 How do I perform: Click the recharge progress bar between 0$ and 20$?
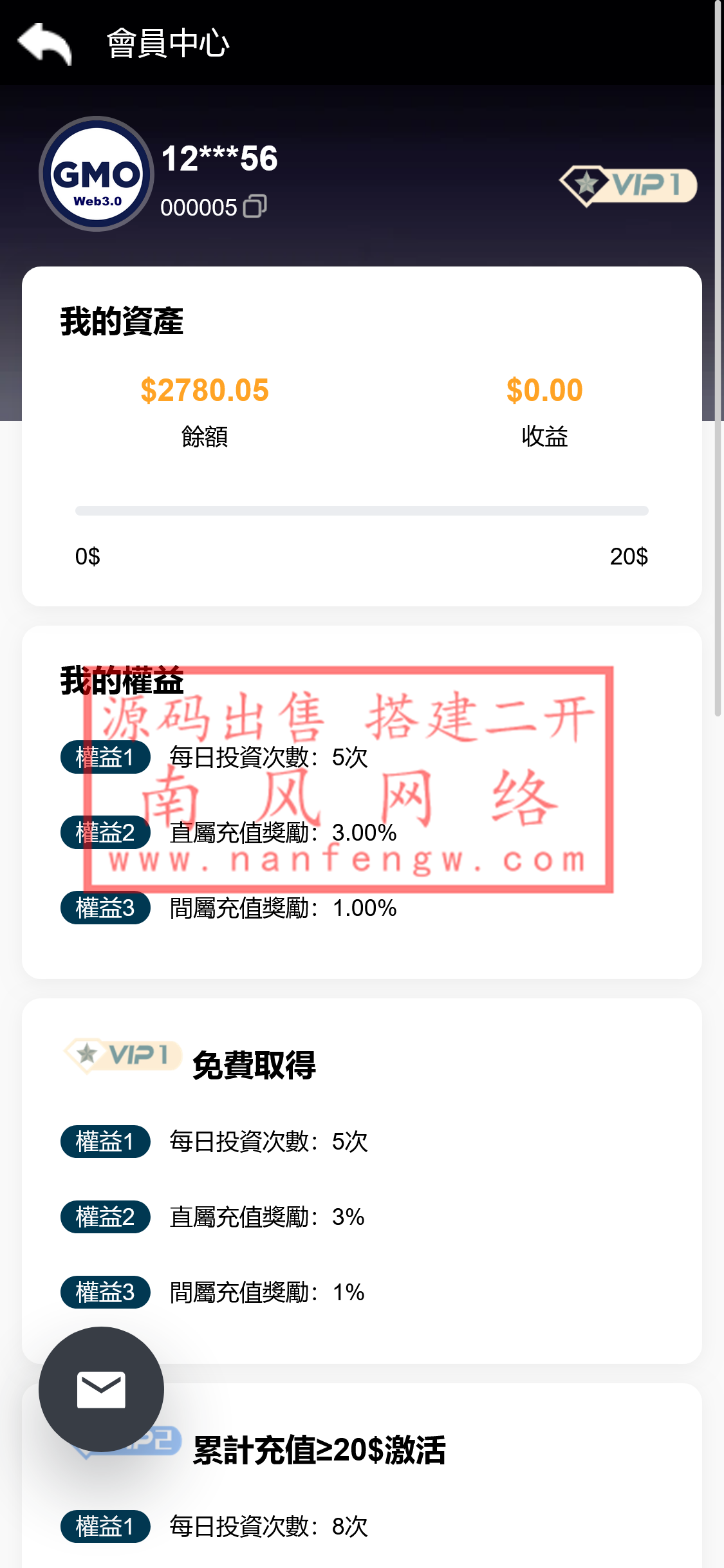click(361, 510)
